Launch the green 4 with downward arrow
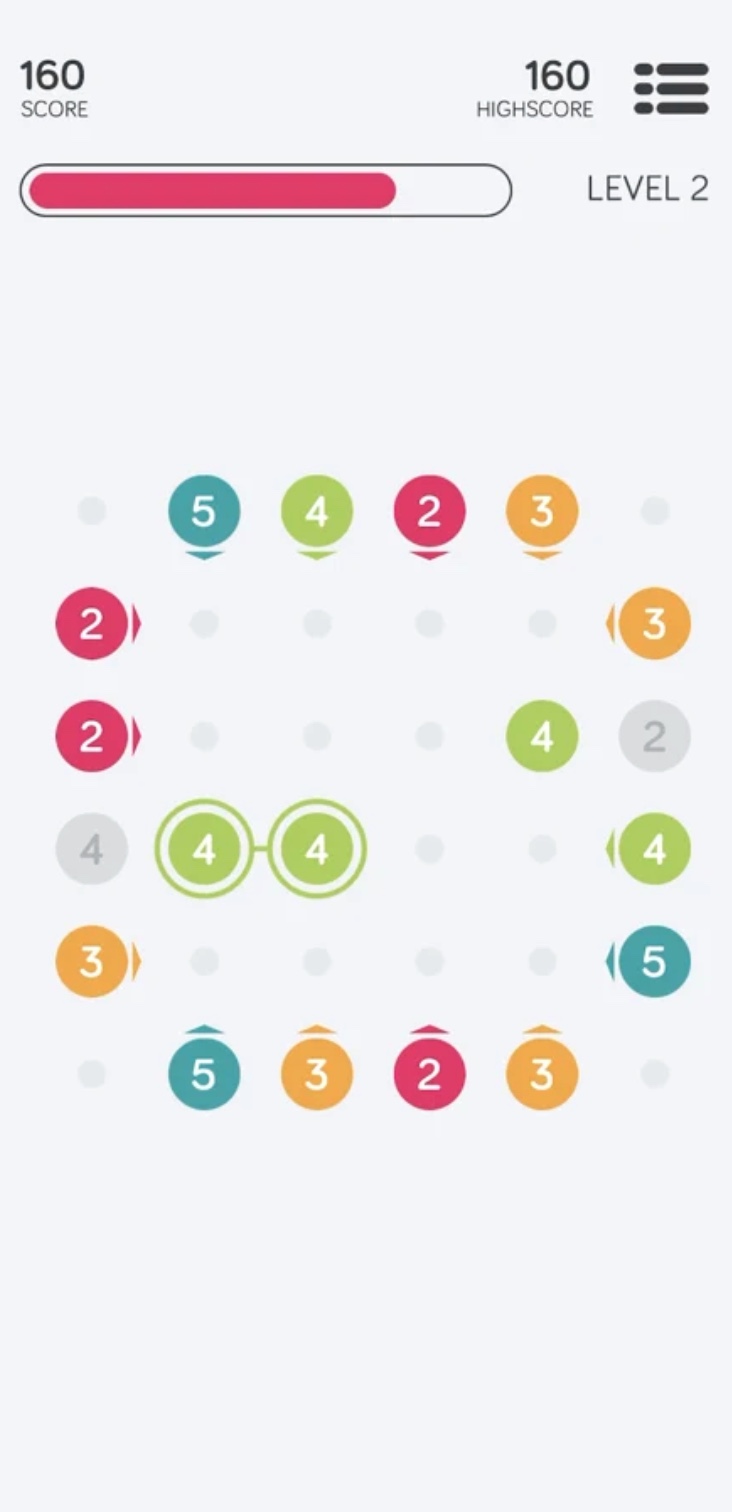Image resolution: width=732 pixels, height=1512 pixels. click(x=317, y=512)
